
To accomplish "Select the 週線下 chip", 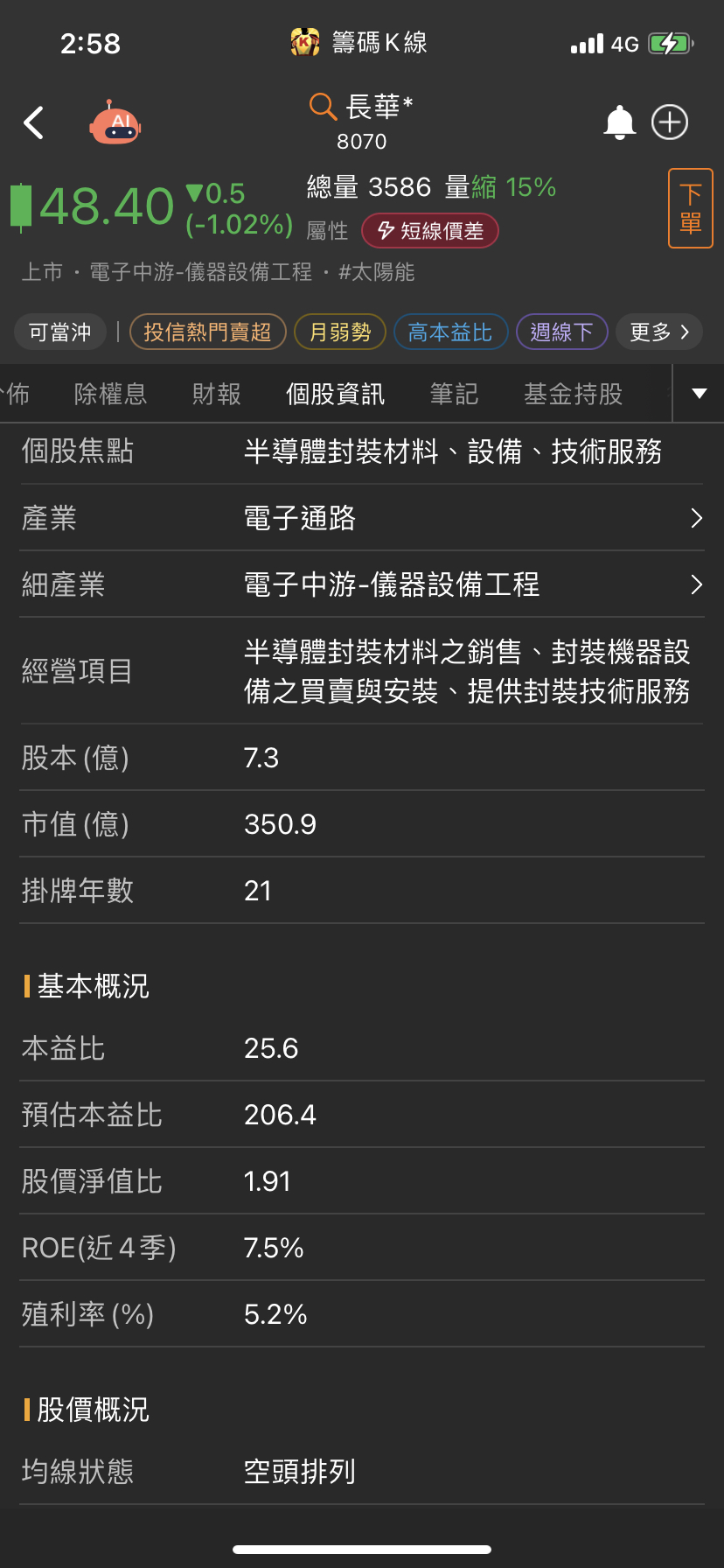I will [x=561, y=332].
